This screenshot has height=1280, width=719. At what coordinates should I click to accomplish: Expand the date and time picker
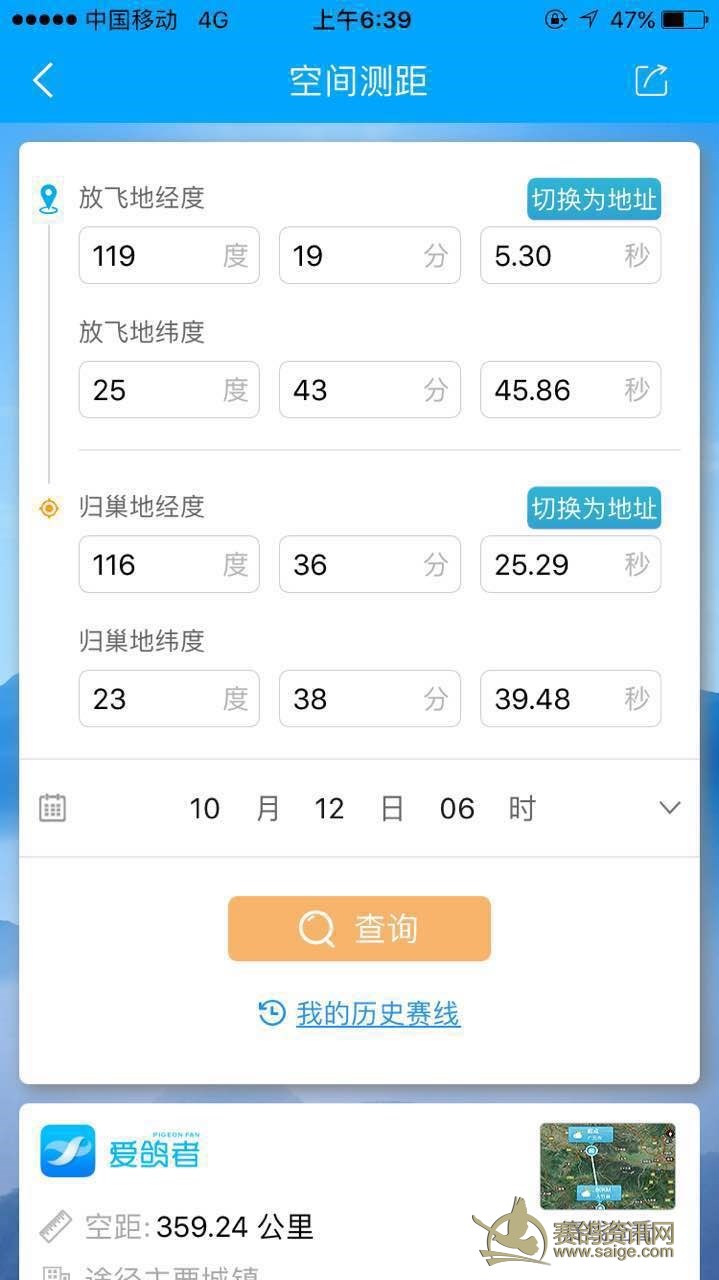point(669,808)
